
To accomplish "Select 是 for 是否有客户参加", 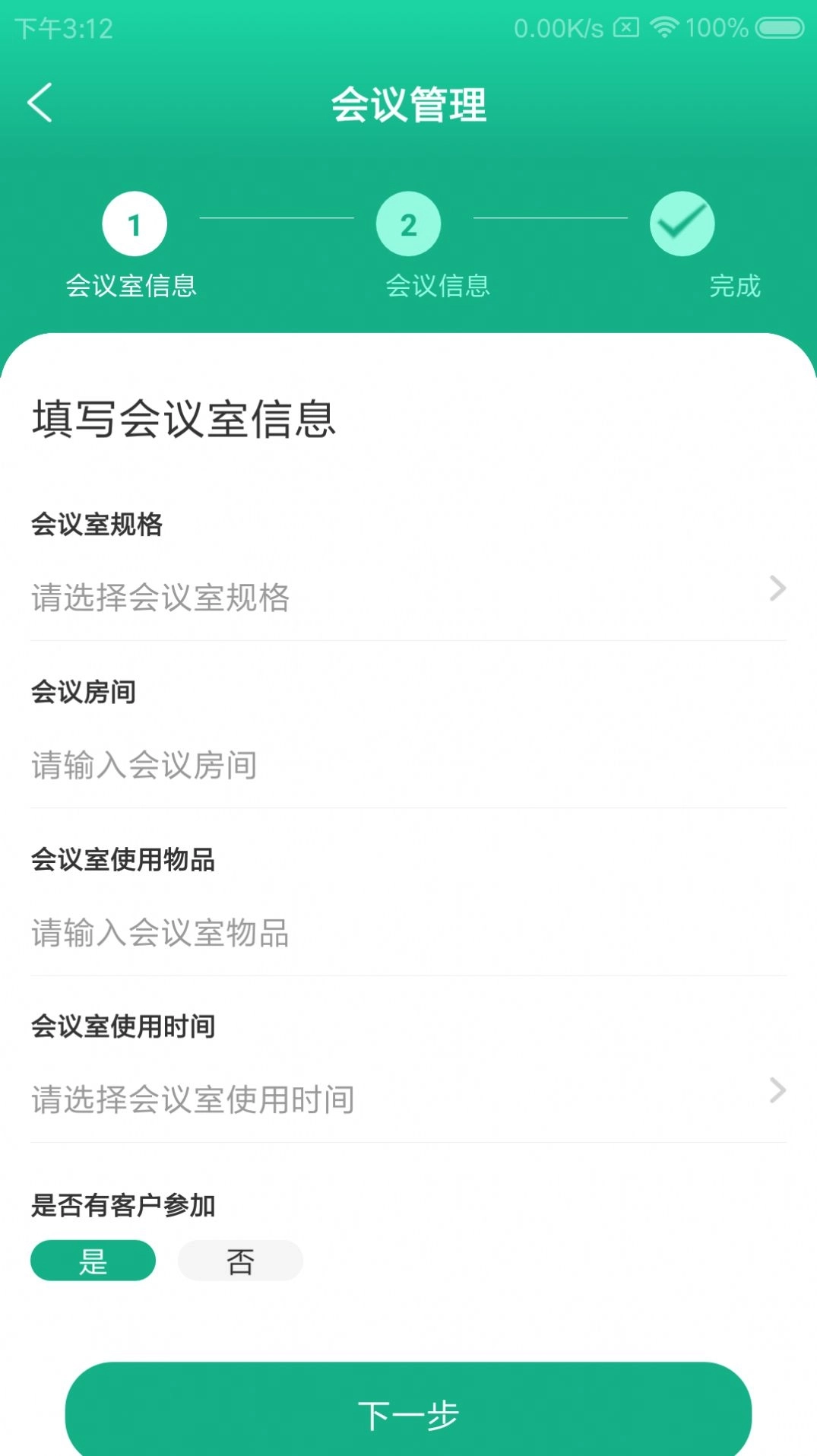I will (x=93, y=1259).
